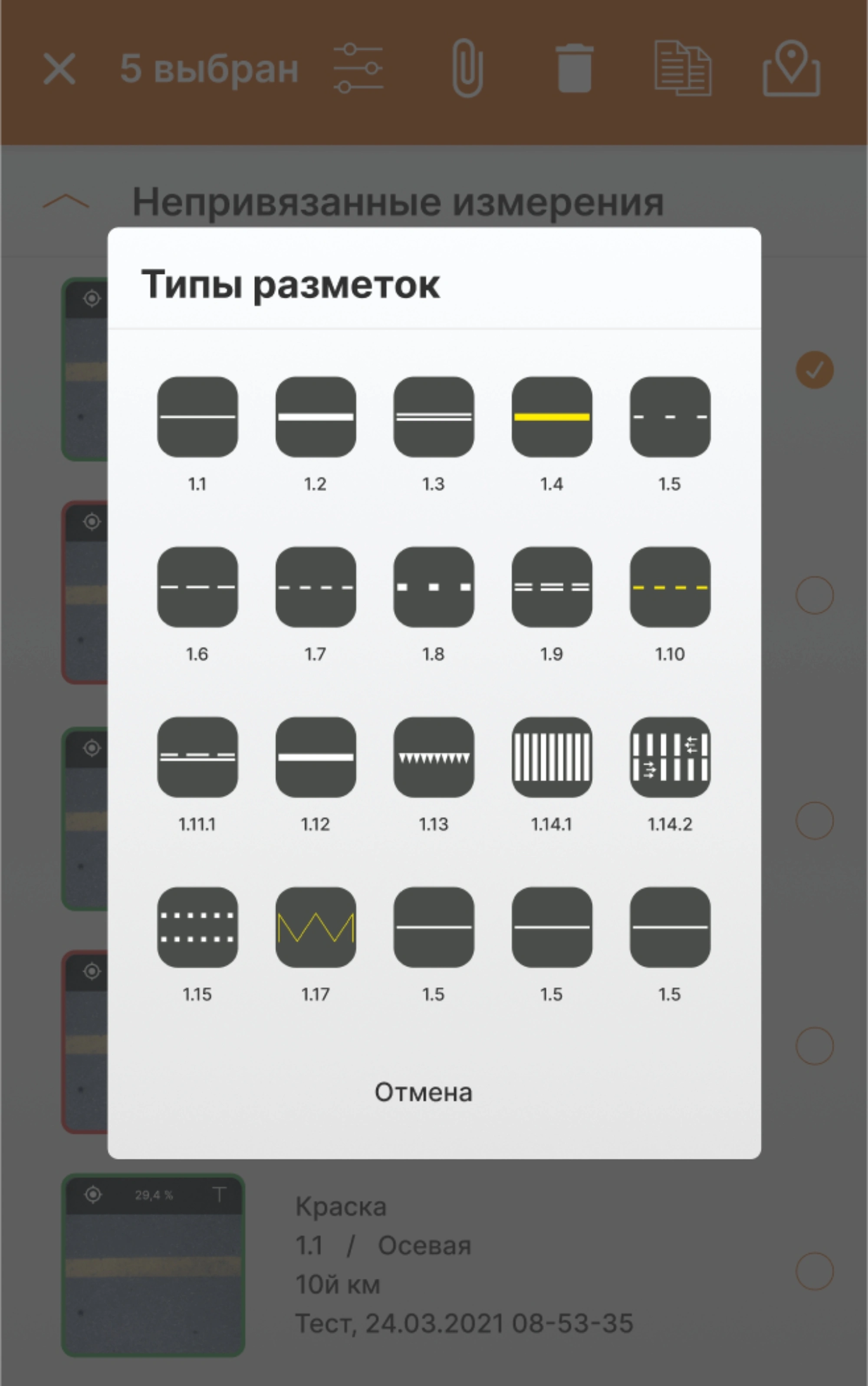Select marking type 1.6
Screen dimensions: 868x1386
[x=197, y=587]
